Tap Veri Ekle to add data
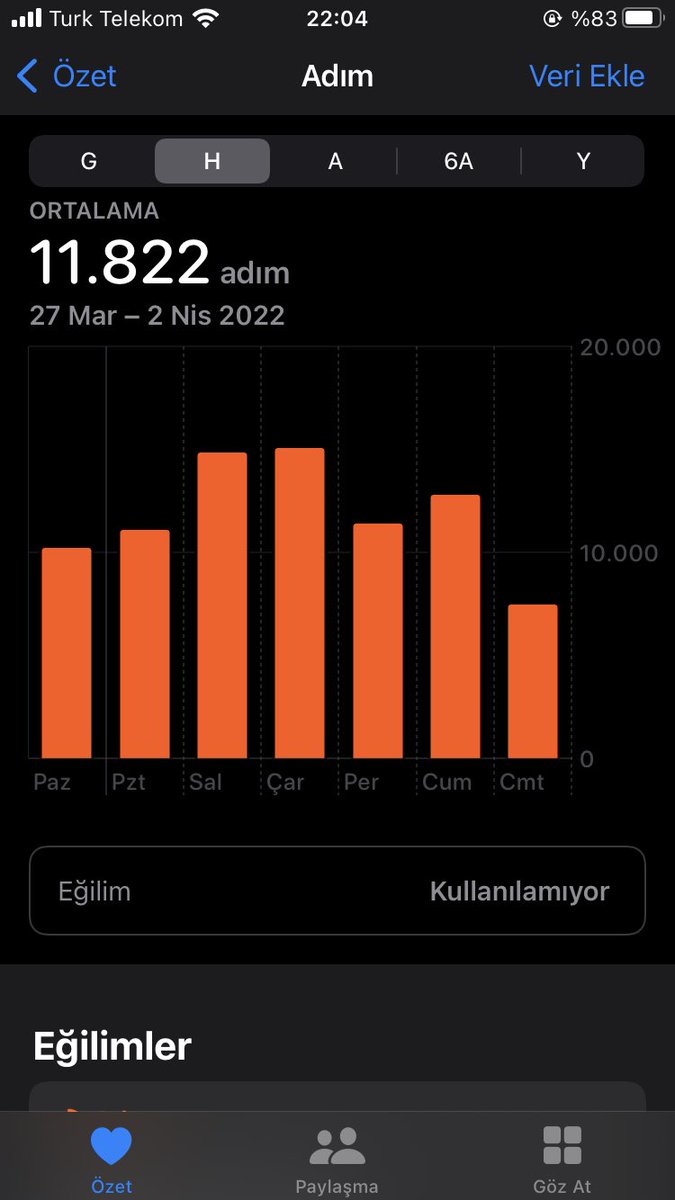The image size is (675, 1200). click(586, 76)
